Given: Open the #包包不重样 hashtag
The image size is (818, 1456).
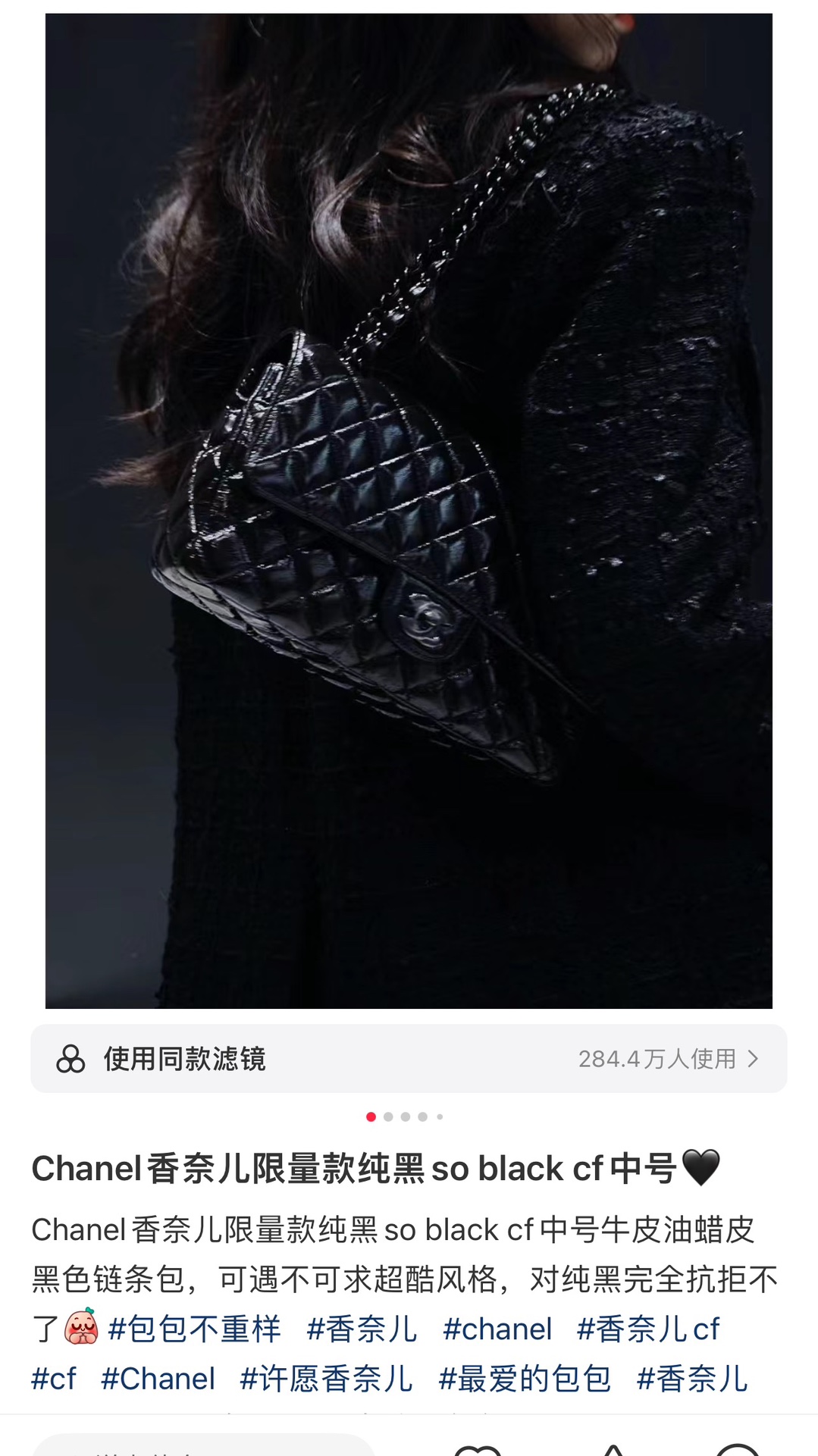Looking at the screenshot, I should click(x=194, y=1329).
